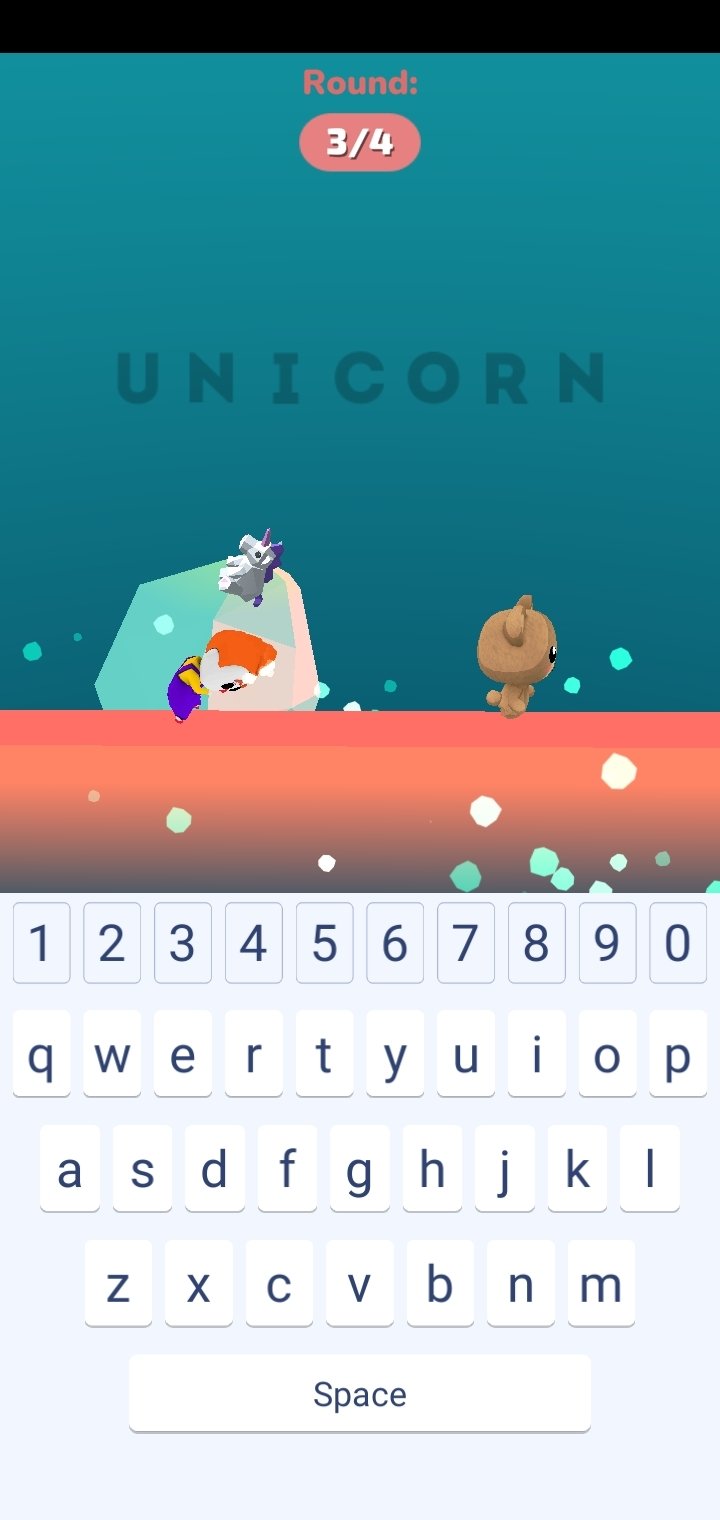Tap the n key
Screen dimensions: 720x1520
point(520,1284)
